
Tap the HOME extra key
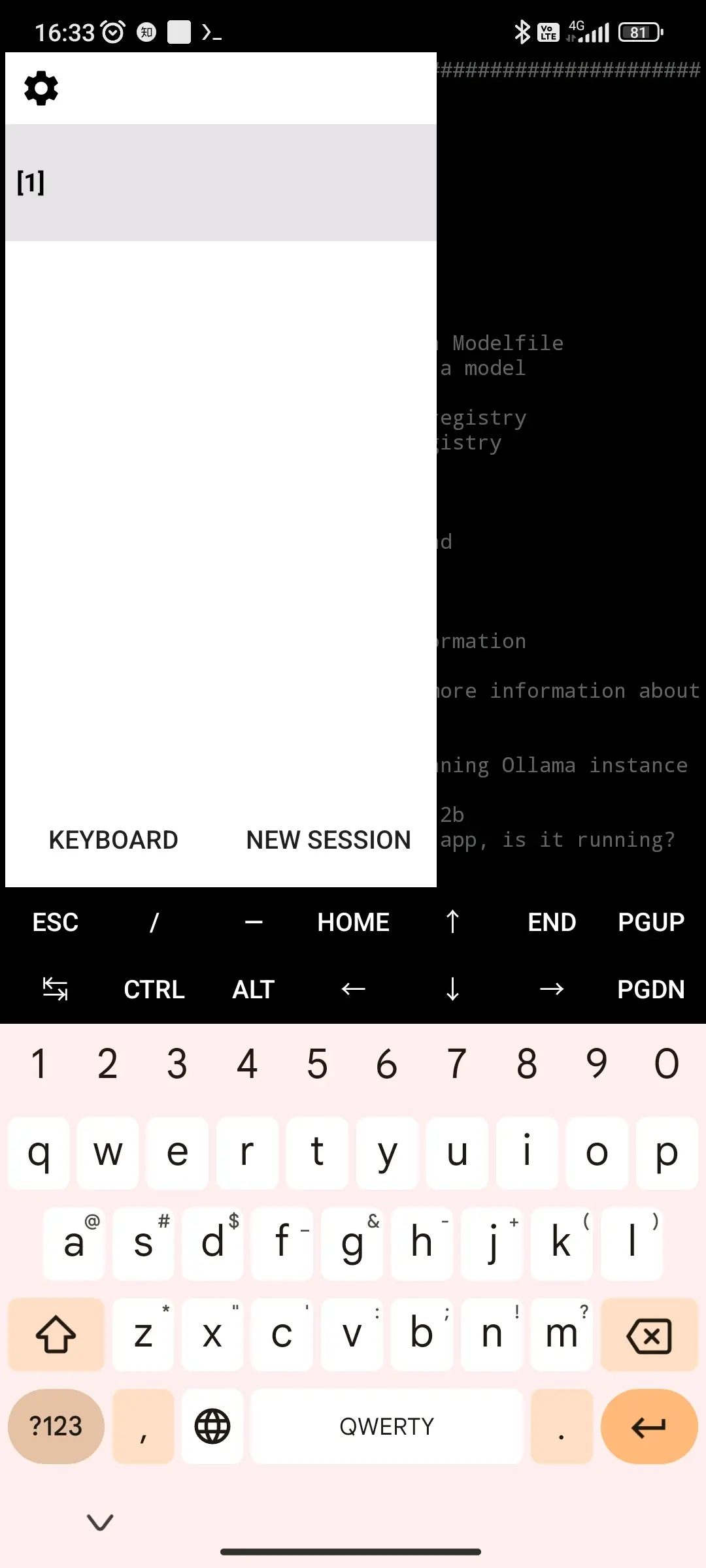coord(353,923)
